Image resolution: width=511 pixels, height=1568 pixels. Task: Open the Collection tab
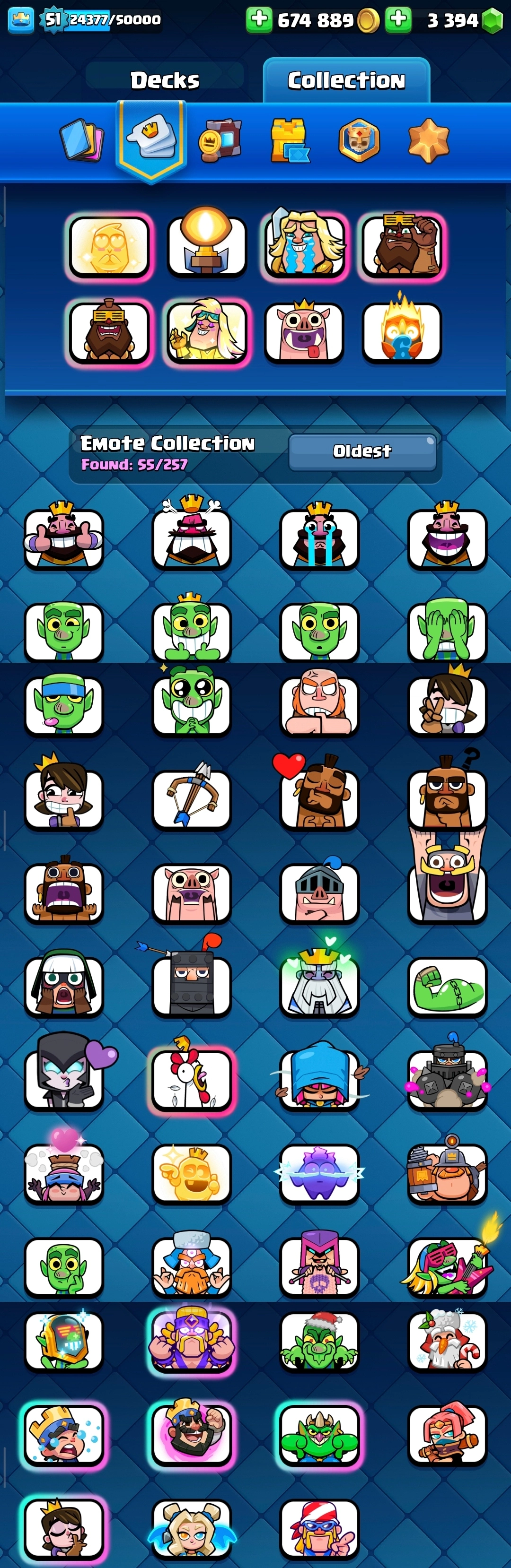click(346, 80)
